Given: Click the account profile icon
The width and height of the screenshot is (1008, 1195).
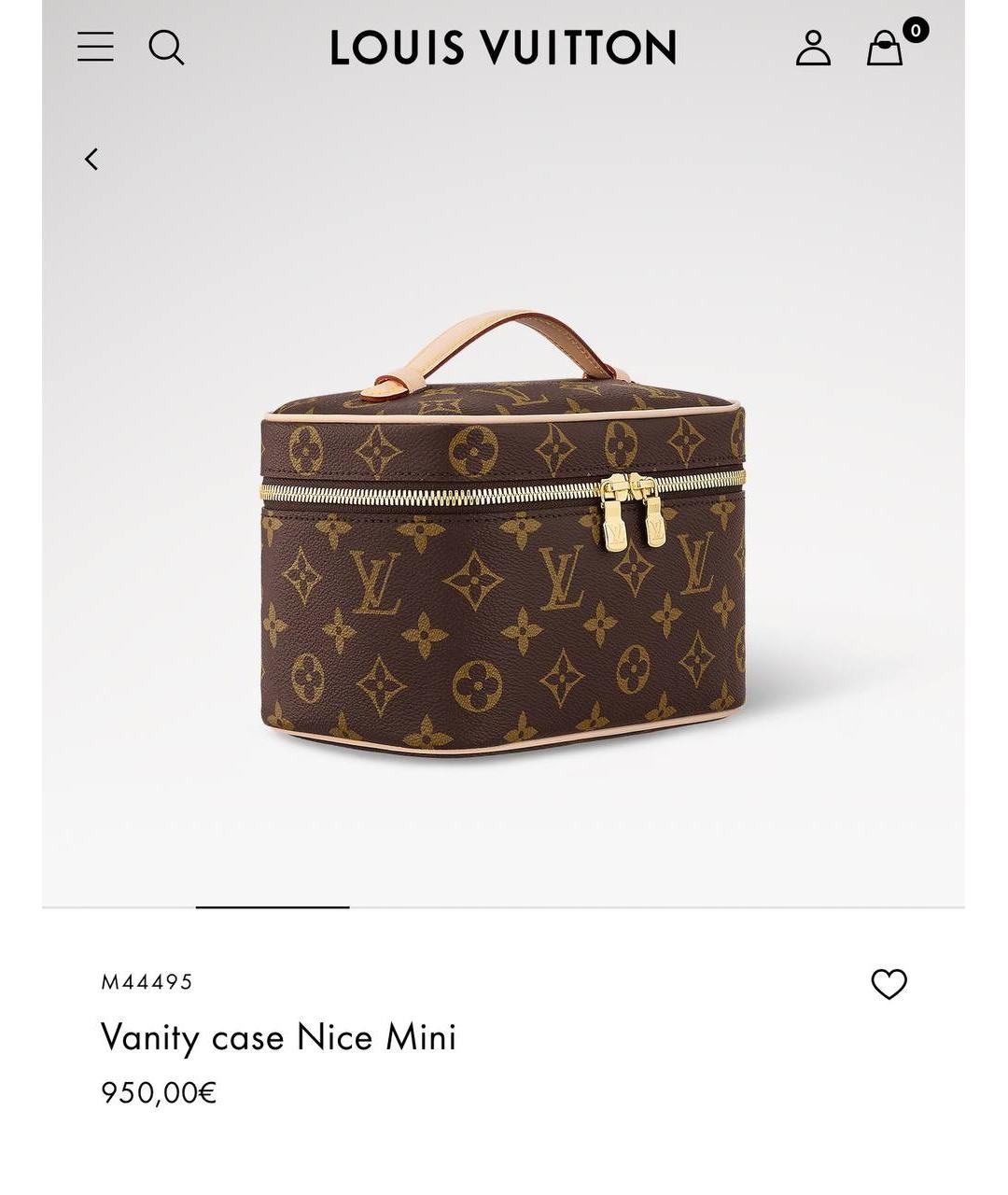Looking at the screenshot, I should pyautogui.click(x=815, y=49).
